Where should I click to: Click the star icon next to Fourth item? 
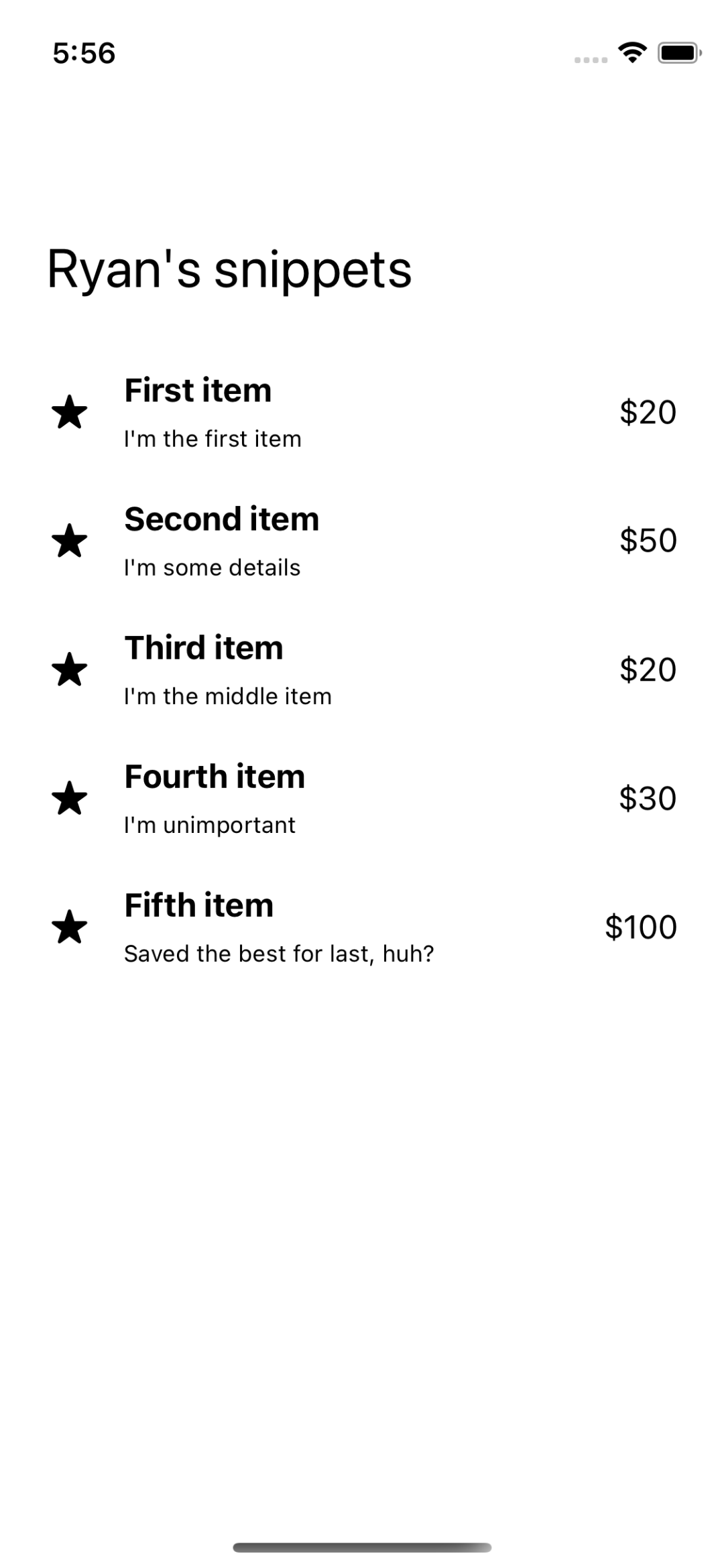click(70, 799)
